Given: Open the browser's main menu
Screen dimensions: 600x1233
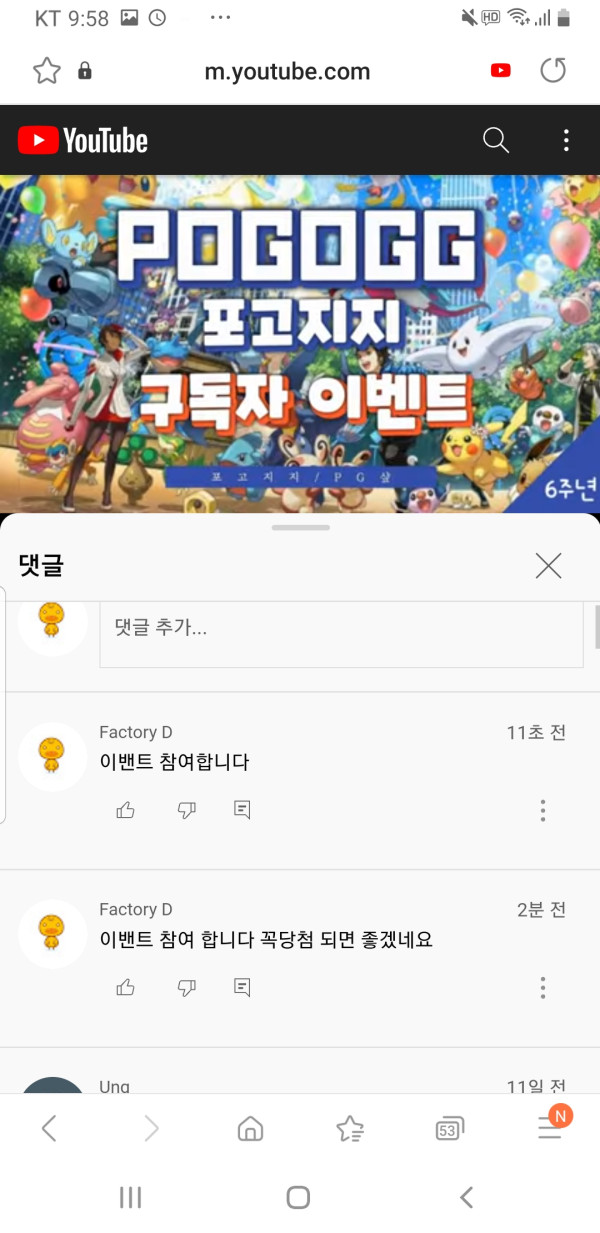Looking at the screenshot, I should [550, 1127].
